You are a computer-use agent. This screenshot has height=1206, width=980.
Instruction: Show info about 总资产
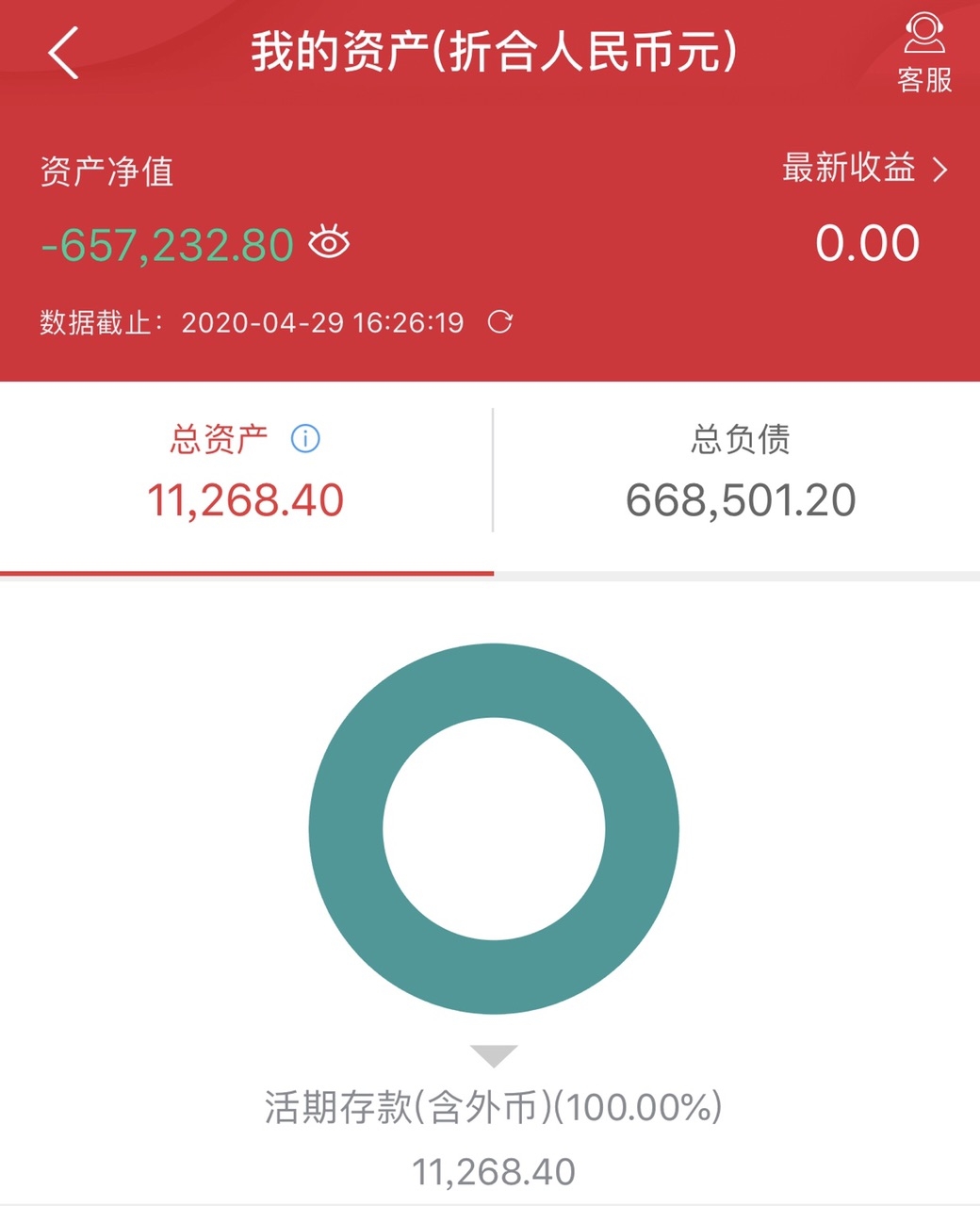point(305,439)
